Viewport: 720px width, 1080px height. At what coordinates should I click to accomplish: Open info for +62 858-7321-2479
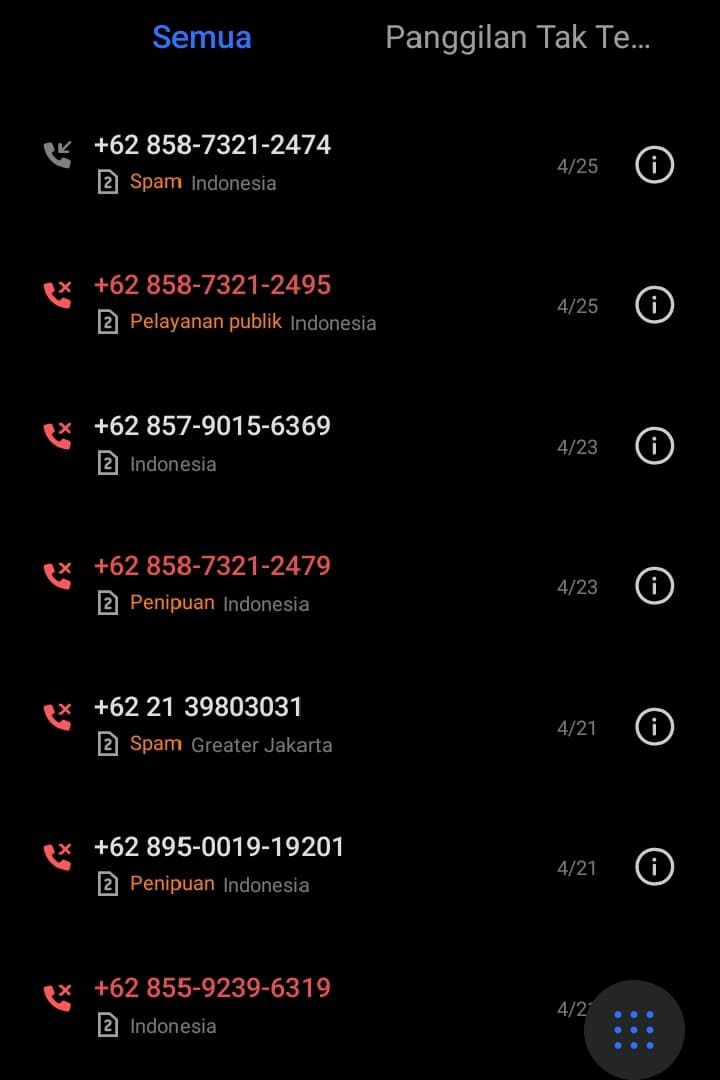tap(655, 586)
